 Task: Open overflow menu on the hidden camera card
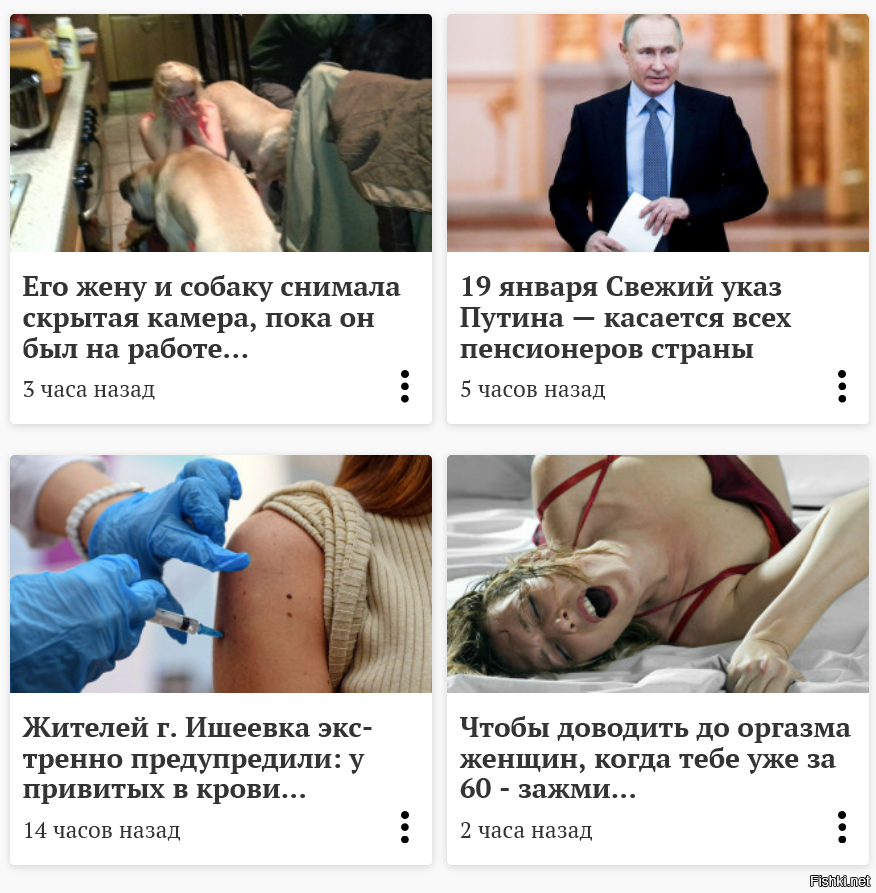(404, 386)
